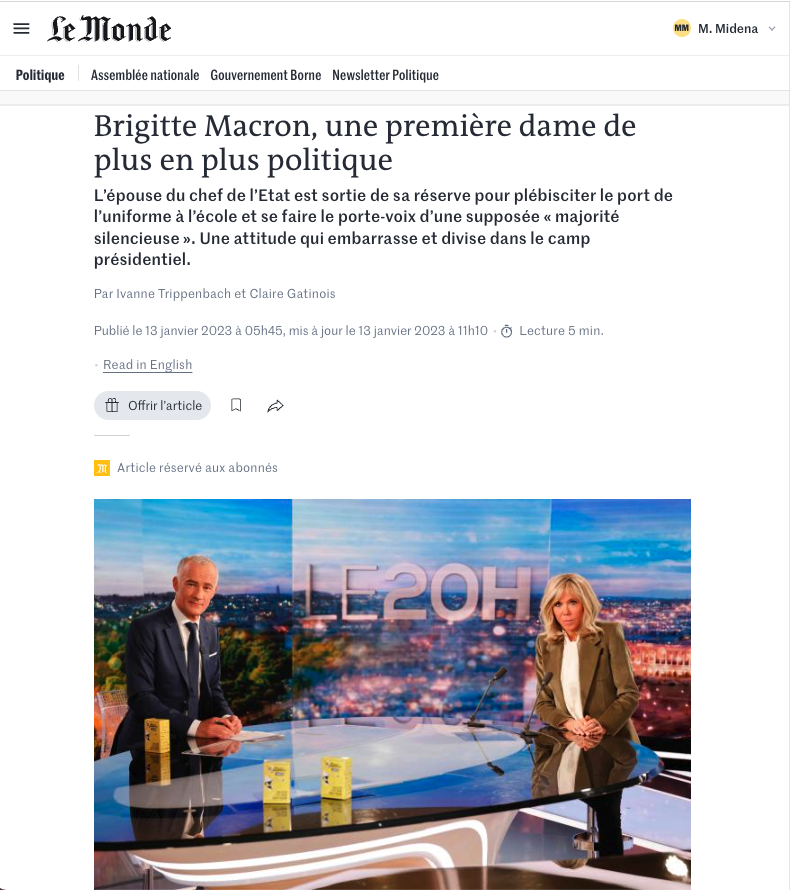Open Gouvernement Borne topic
This screenshot has height=890, width=790.
click(266, 75)
